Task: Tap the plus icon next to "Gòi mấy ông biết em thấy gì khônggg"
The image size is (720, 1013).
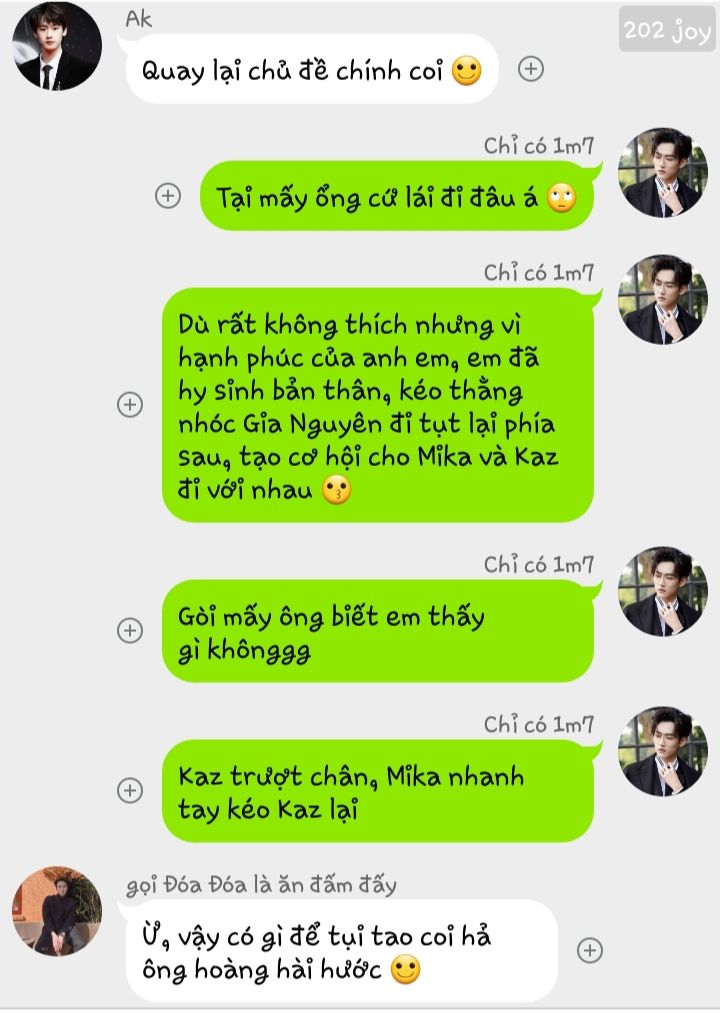Action: (x=129, y=630)
